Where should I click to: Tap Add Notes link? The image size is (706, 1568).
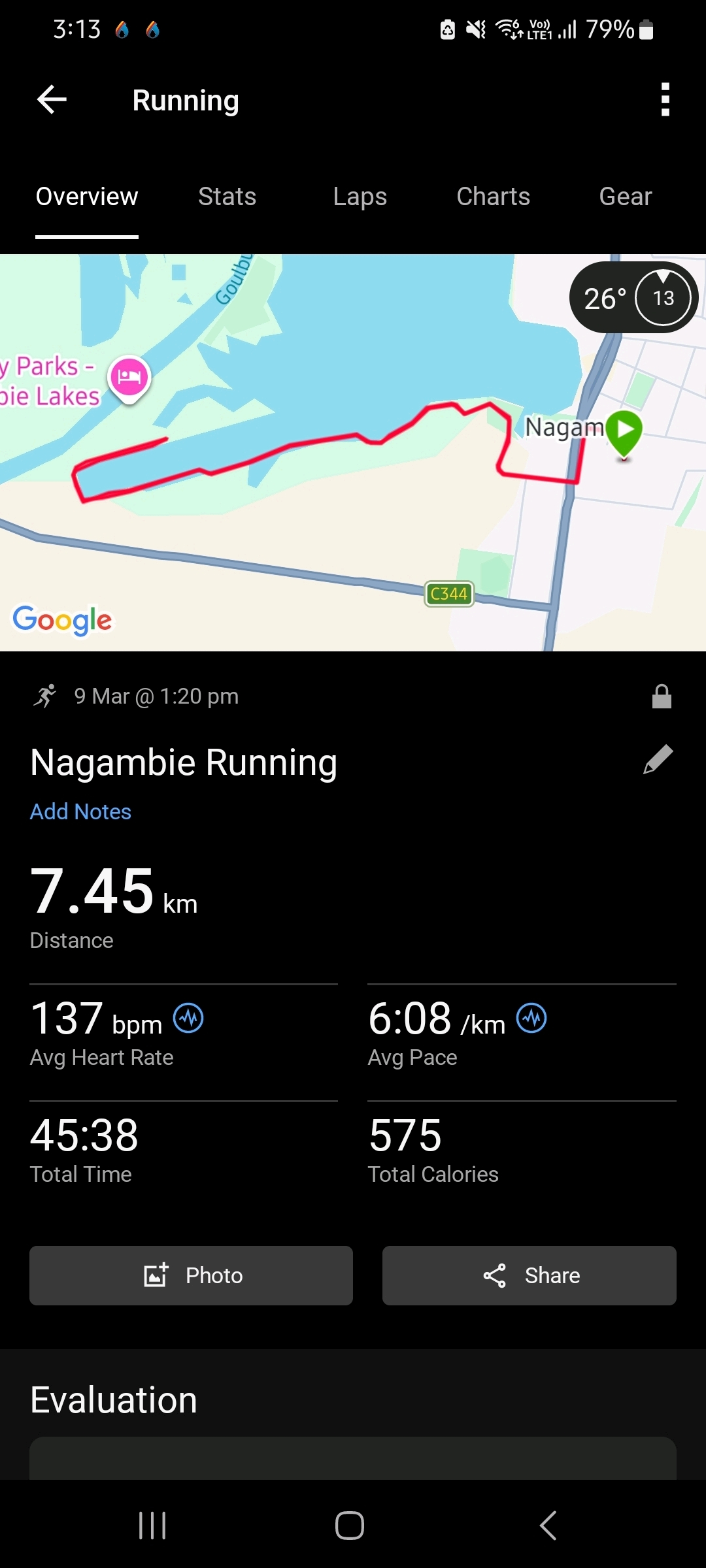point(80,811)
